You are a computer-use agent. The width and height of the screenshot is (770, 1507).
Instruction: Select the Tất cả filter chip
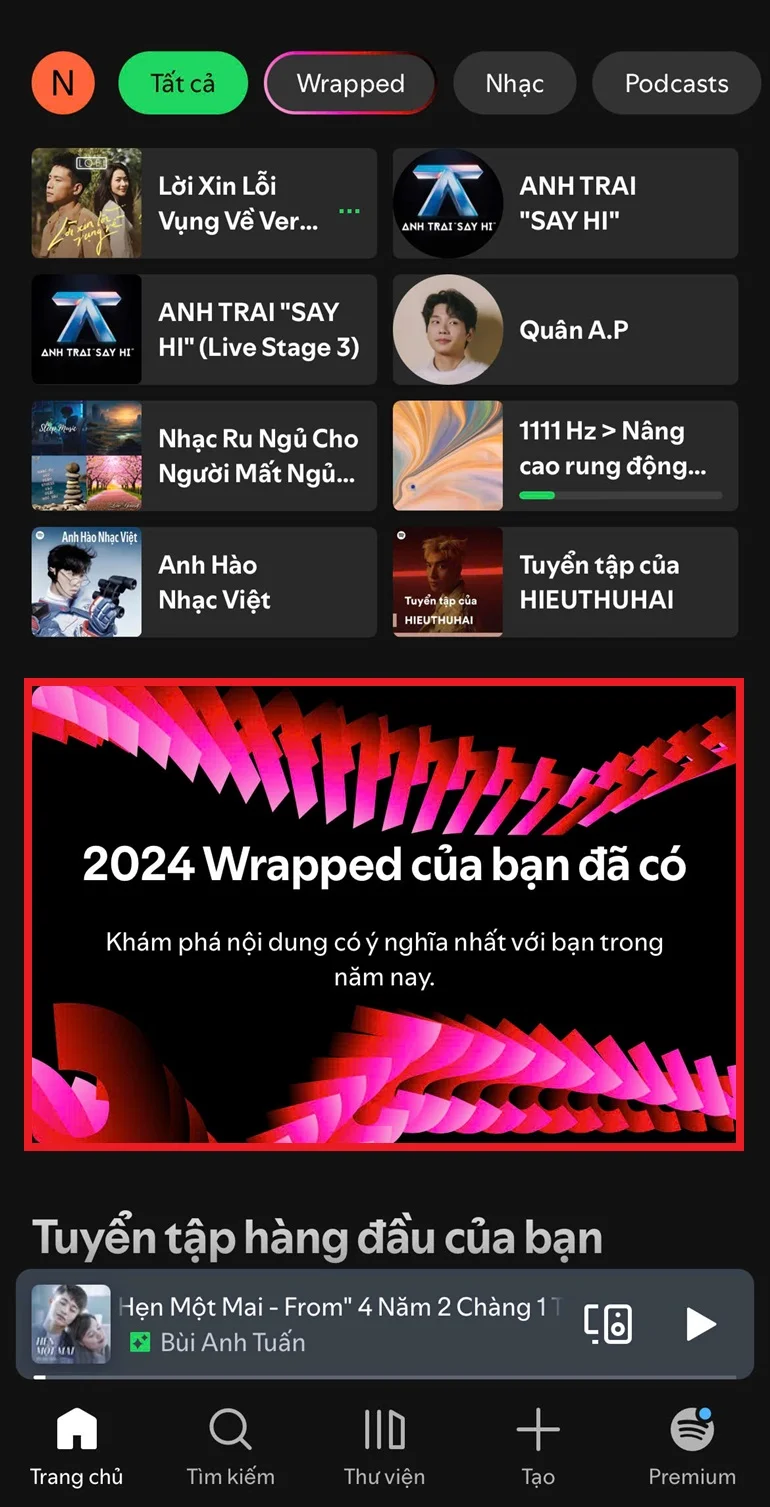click(x=182, y=83)
